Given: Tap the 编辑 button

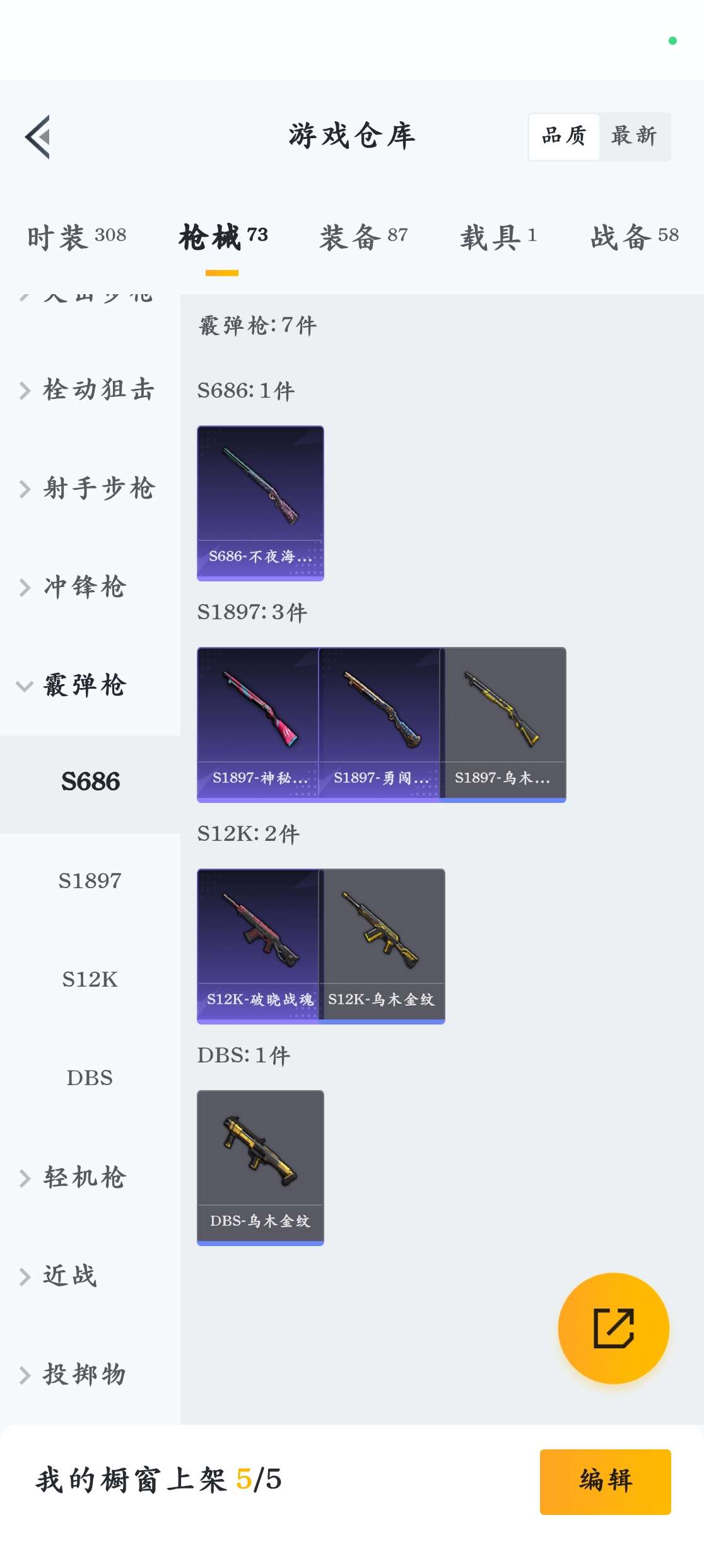Looking at the screenshot, I should (605, 1481).
